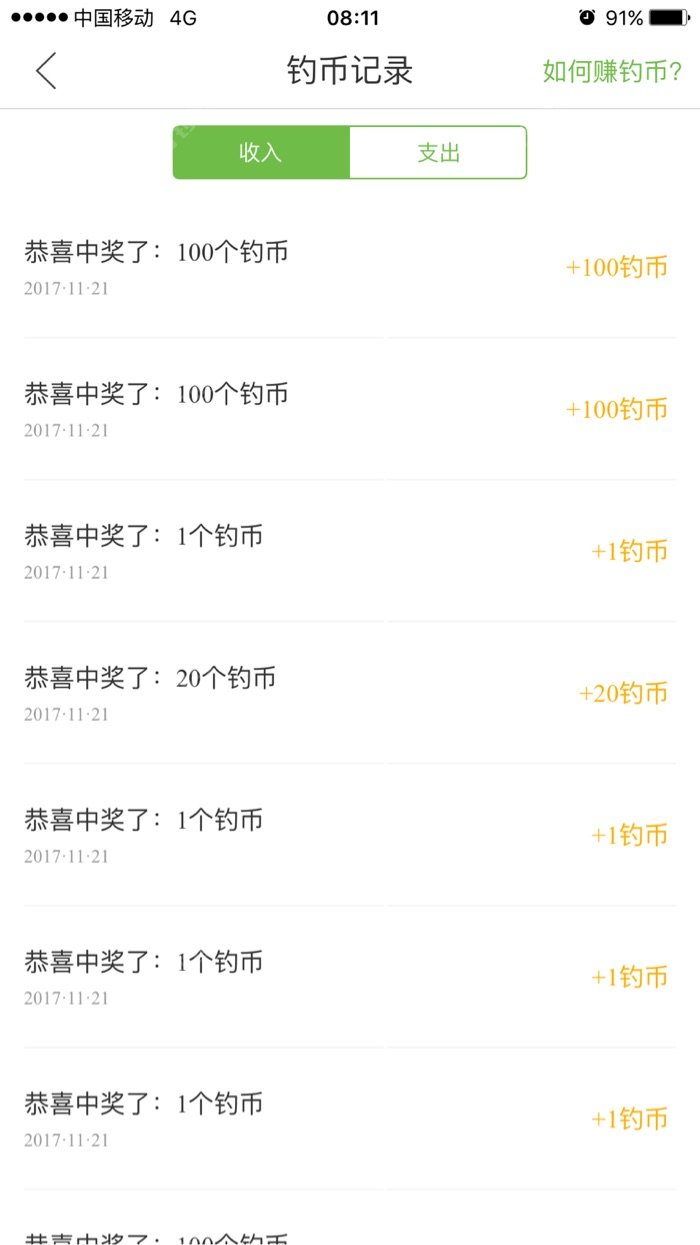Select the 收入 tab
700x1245 pixels.
pyautogui.click(x=261, y=153)
